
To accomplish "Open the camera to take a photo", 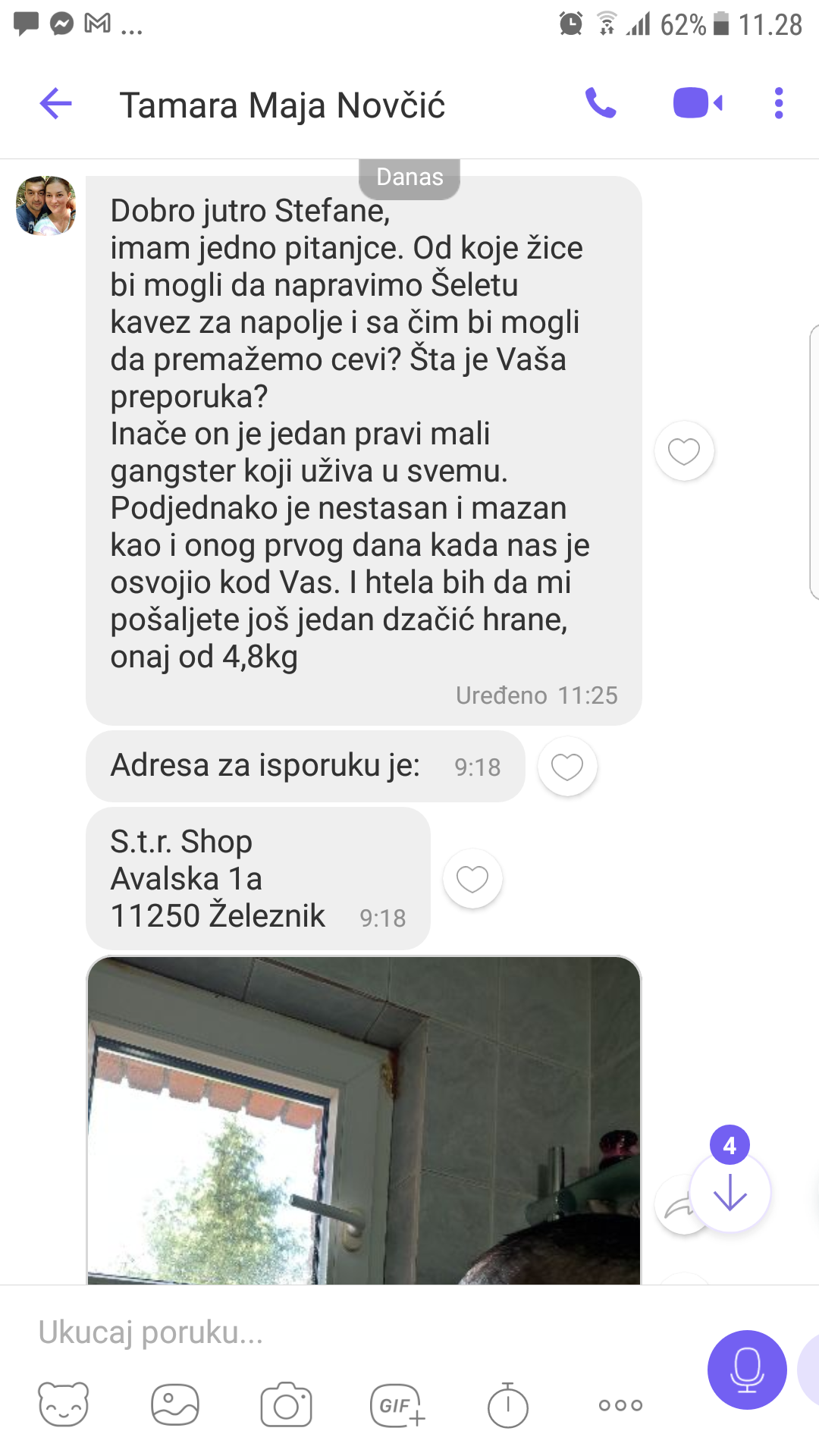I will coord(286,1405).
